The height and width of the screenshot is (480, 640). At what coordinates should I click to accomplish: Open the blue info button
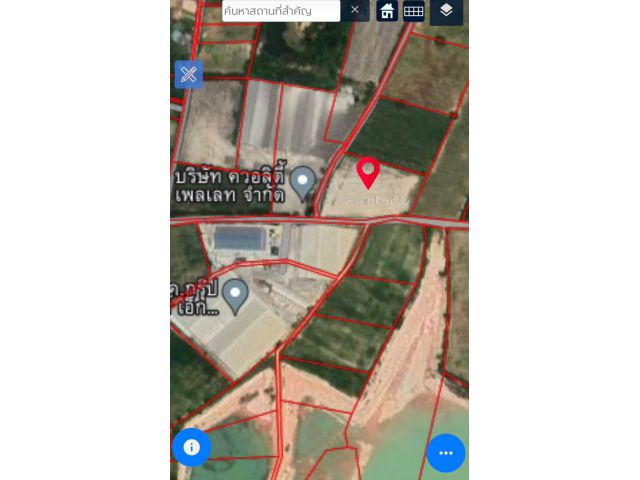tap(191, 447)
